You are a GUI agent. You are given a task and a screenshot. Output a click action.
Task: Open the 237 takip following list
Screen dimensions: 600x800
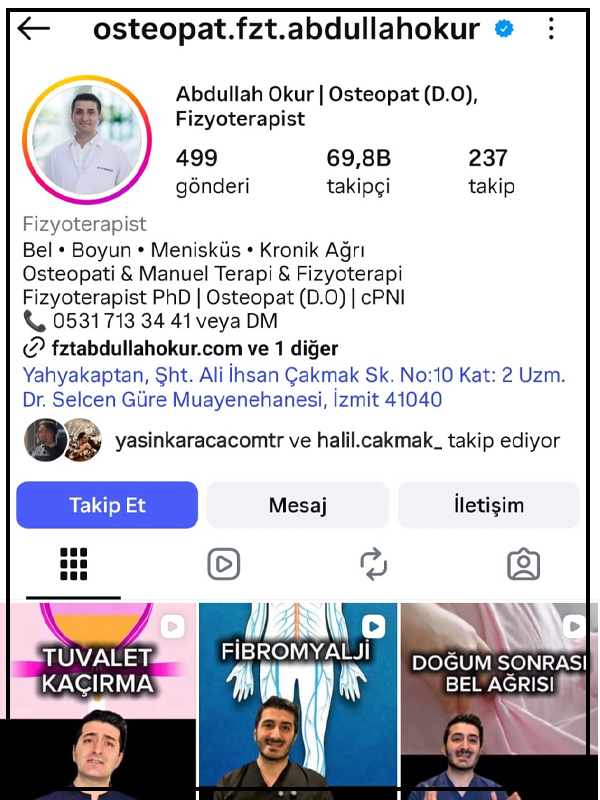(490, 171)
